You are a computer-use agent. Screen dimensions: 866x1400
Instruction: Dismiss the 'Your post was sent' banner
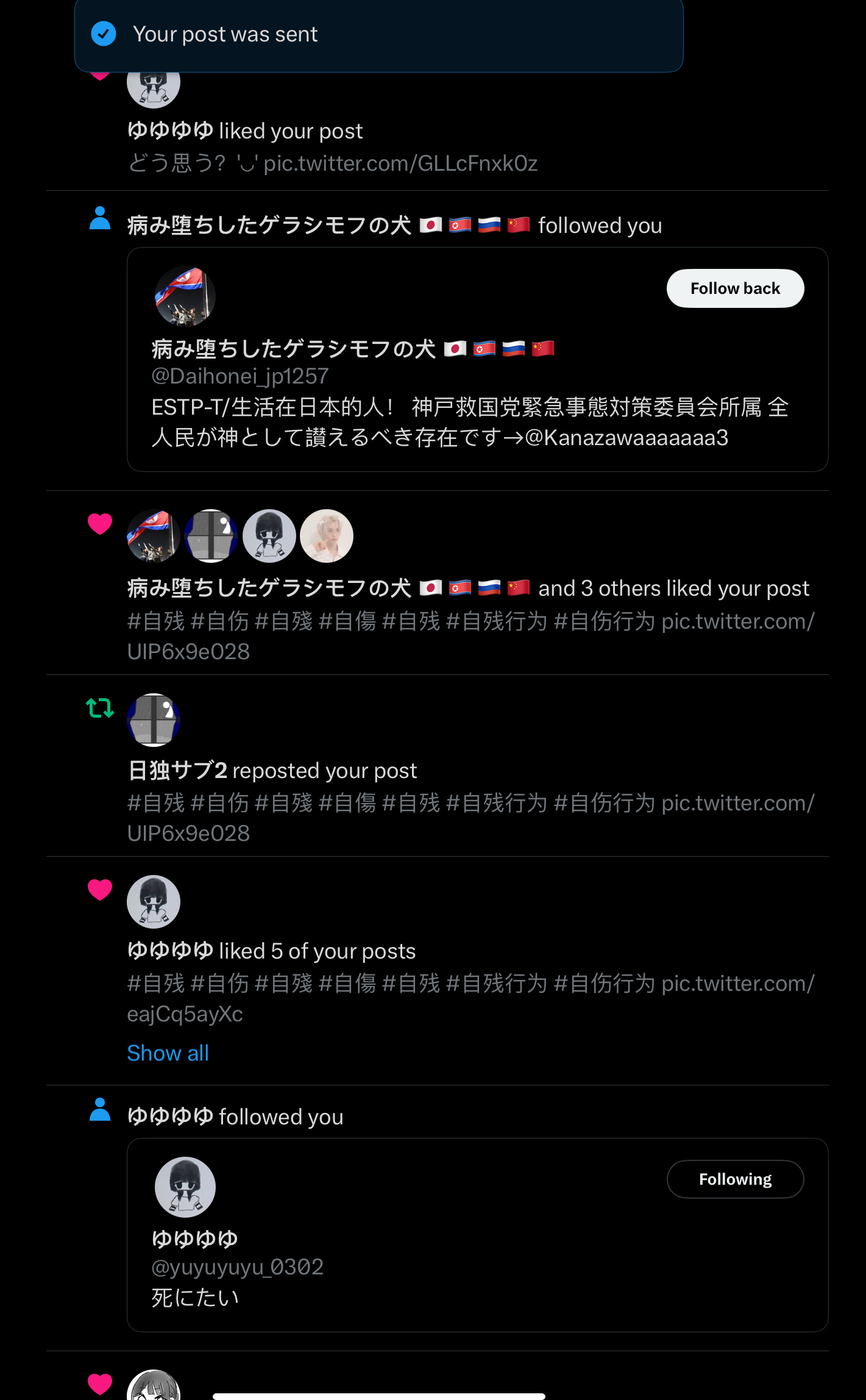pyautogui.click(x=378, y=35)
